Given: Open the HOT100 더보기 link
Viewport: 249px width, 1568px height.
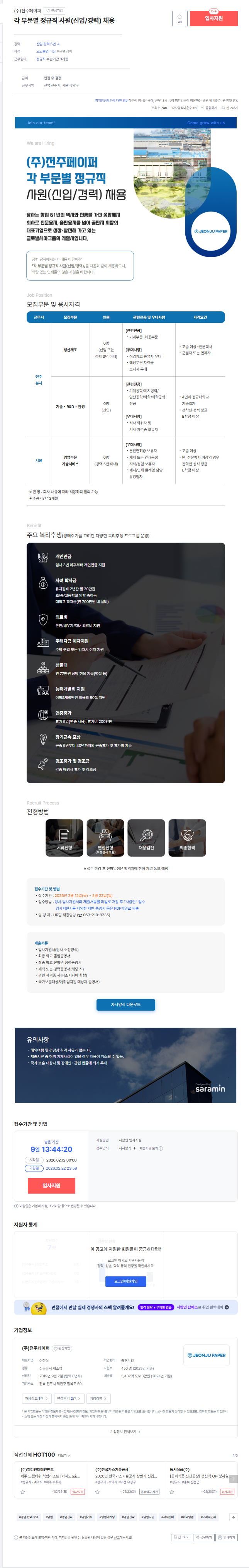Looking at the screenshot, I should pos(64,1455).
